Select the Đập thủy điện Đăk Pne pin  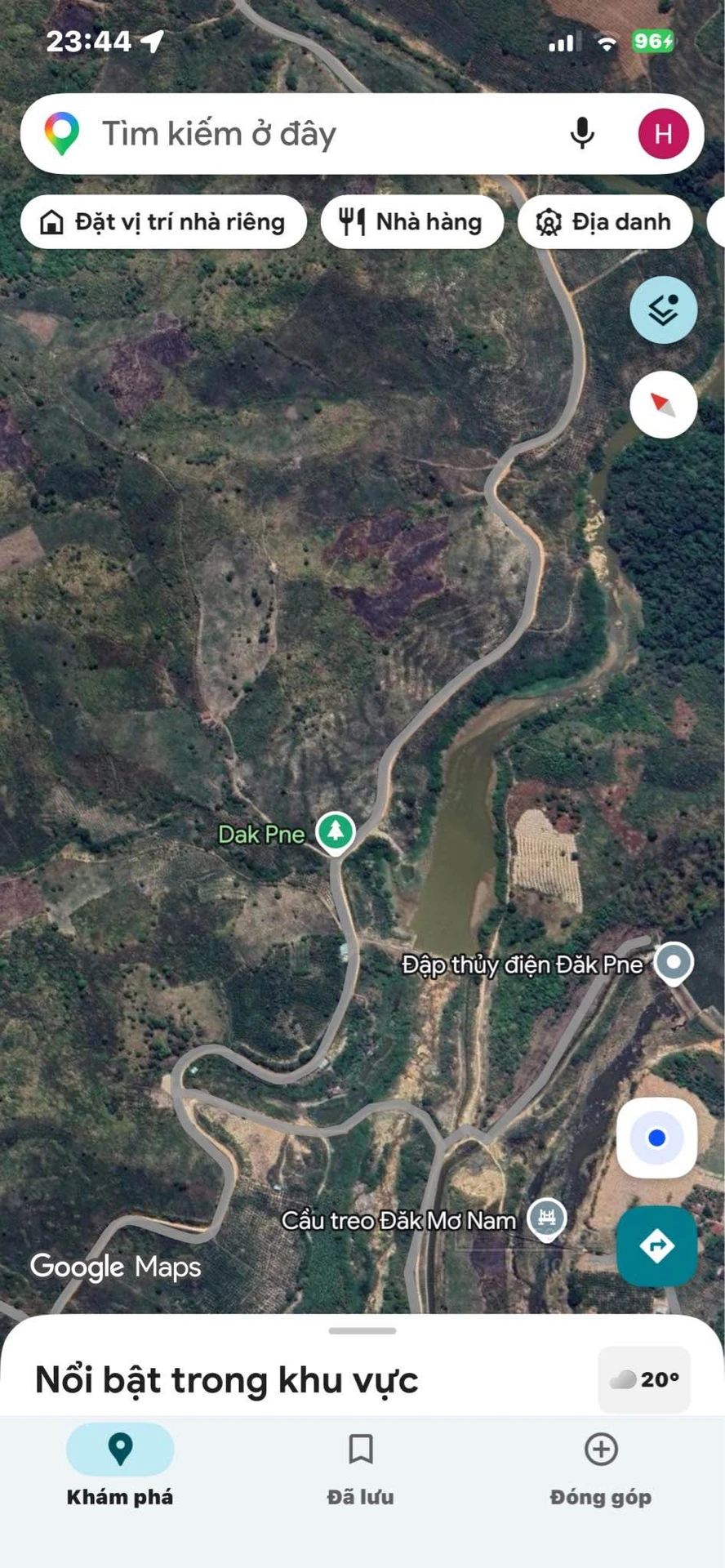(x=674, y=964)
